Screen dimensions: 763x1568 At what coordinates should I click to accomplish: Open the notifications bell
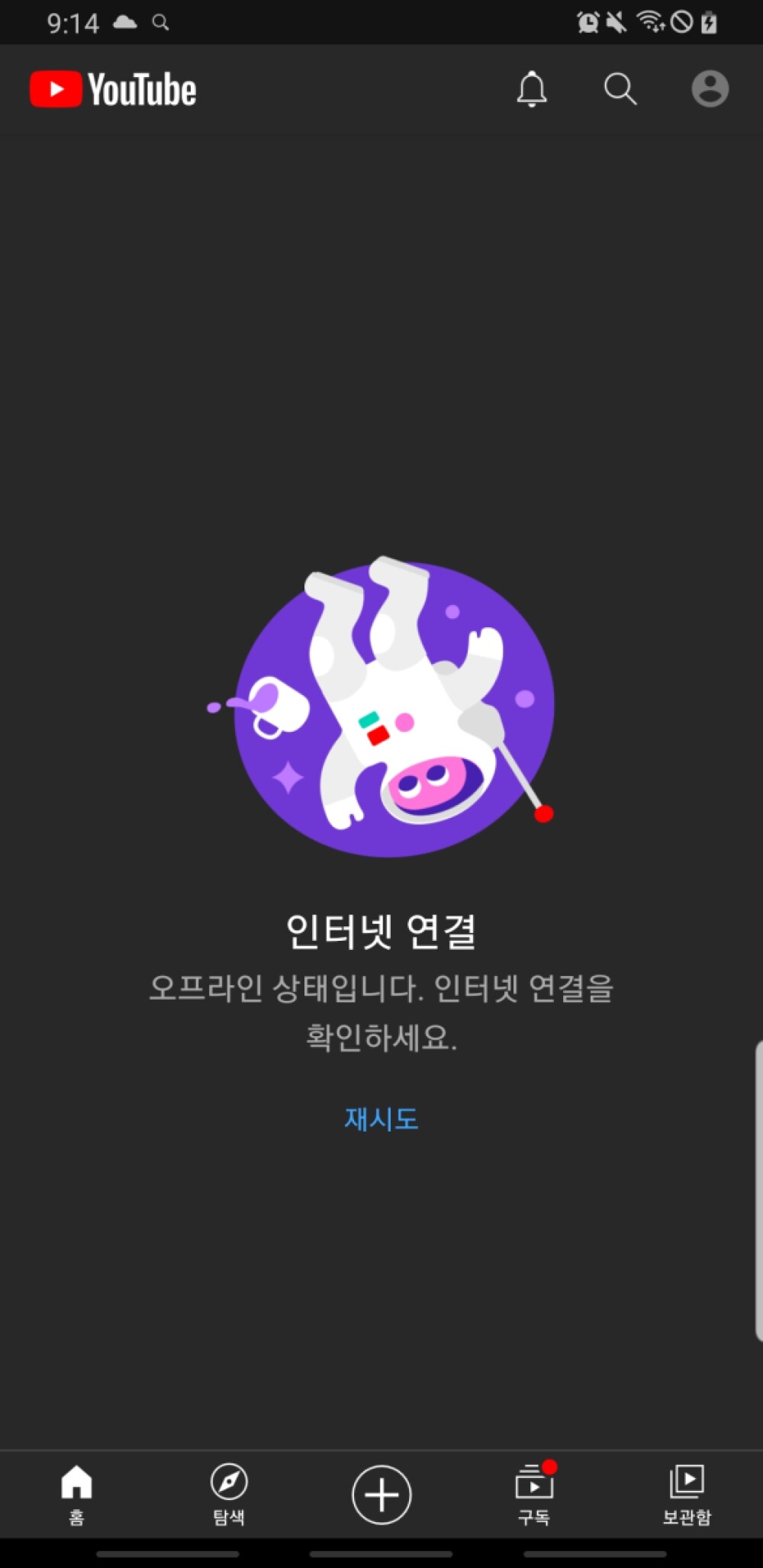(532, 89)
